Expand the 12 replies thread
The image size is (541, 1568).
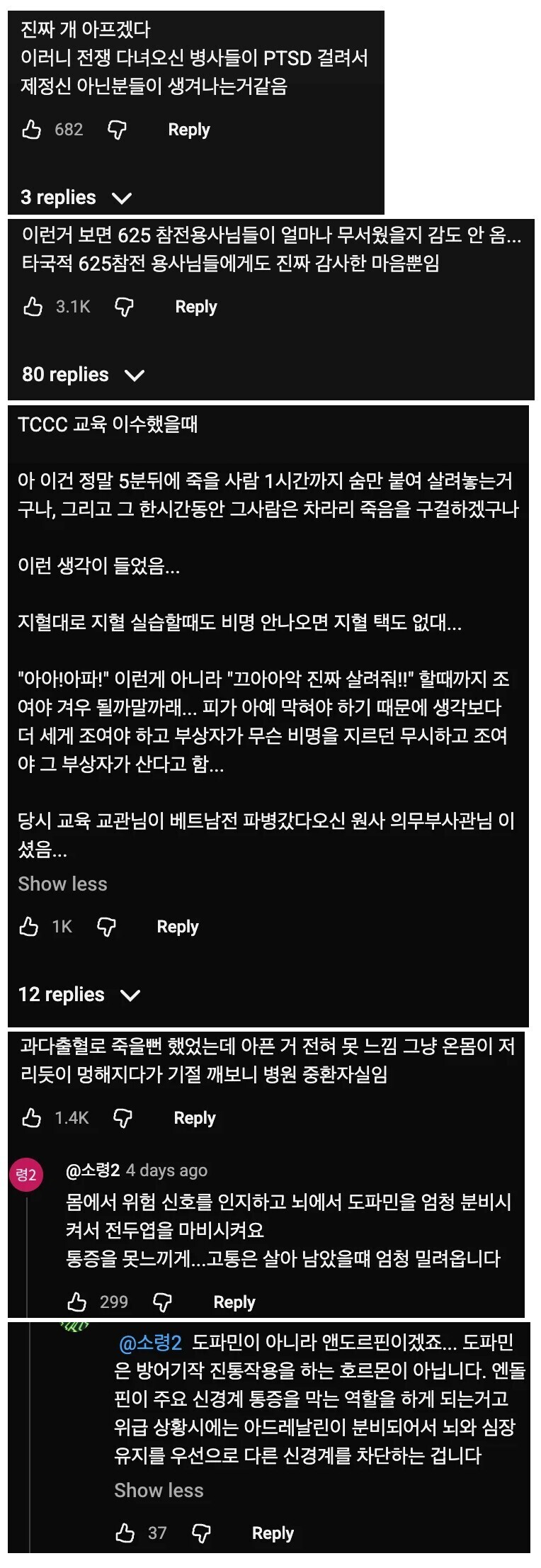tap(79, 995)
